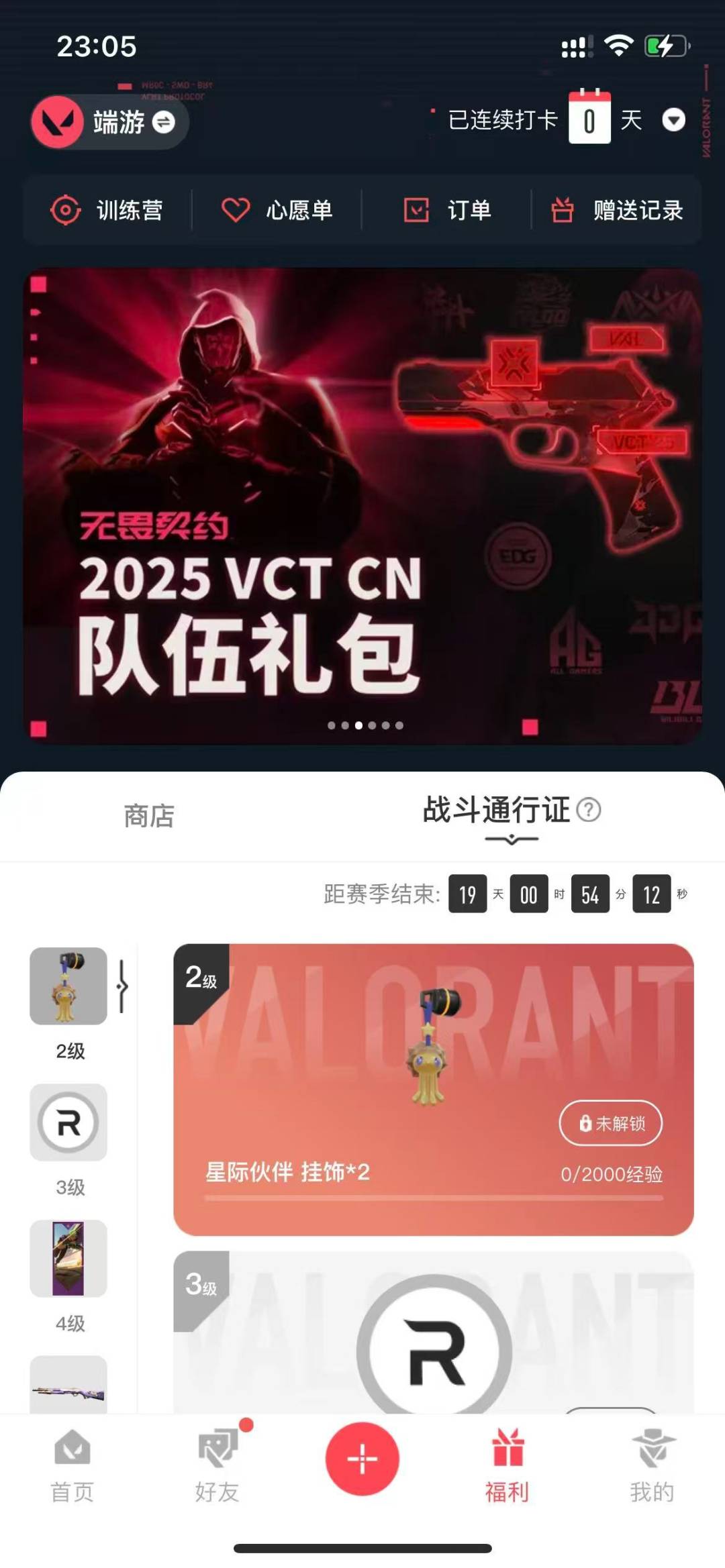Switch to the 商店 tab

(x=149, y=816)
